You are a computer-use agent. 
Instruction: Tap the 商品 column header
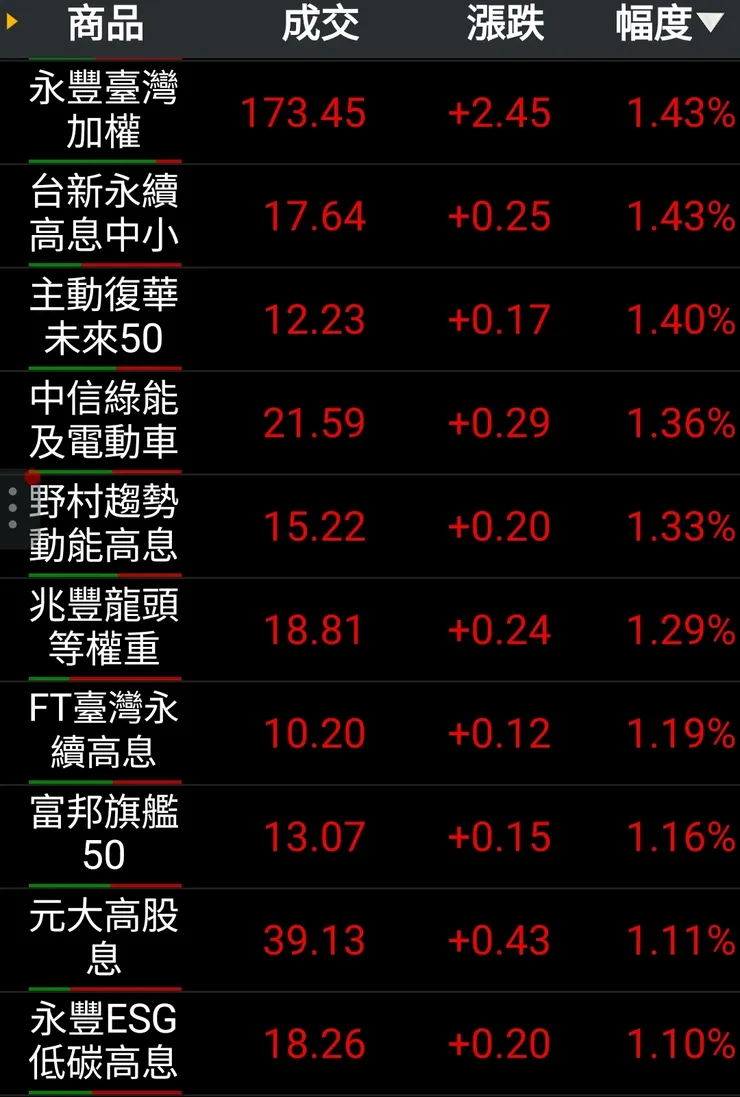pos(105,24)
